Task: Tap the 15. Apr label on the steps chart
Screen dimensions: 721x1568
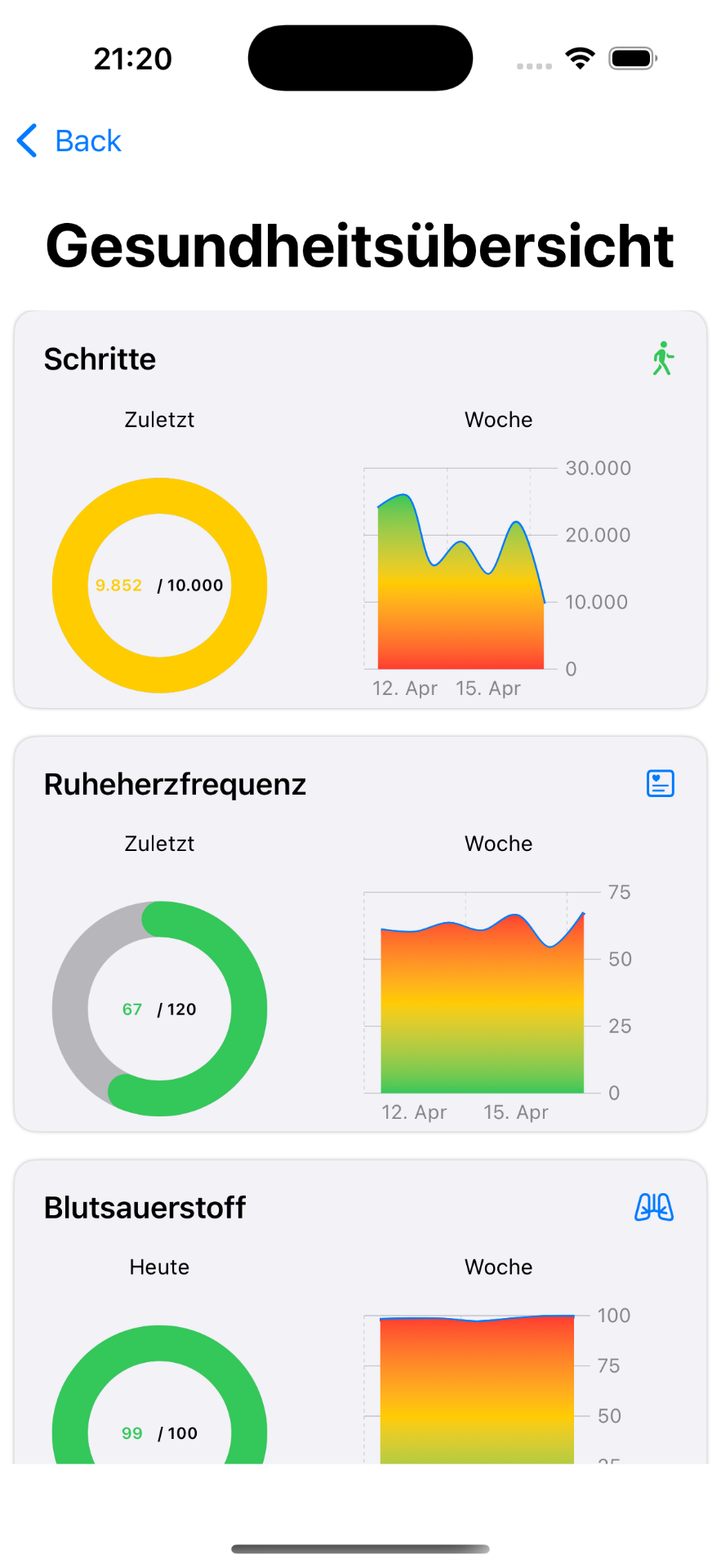Action: pos(487,688)
